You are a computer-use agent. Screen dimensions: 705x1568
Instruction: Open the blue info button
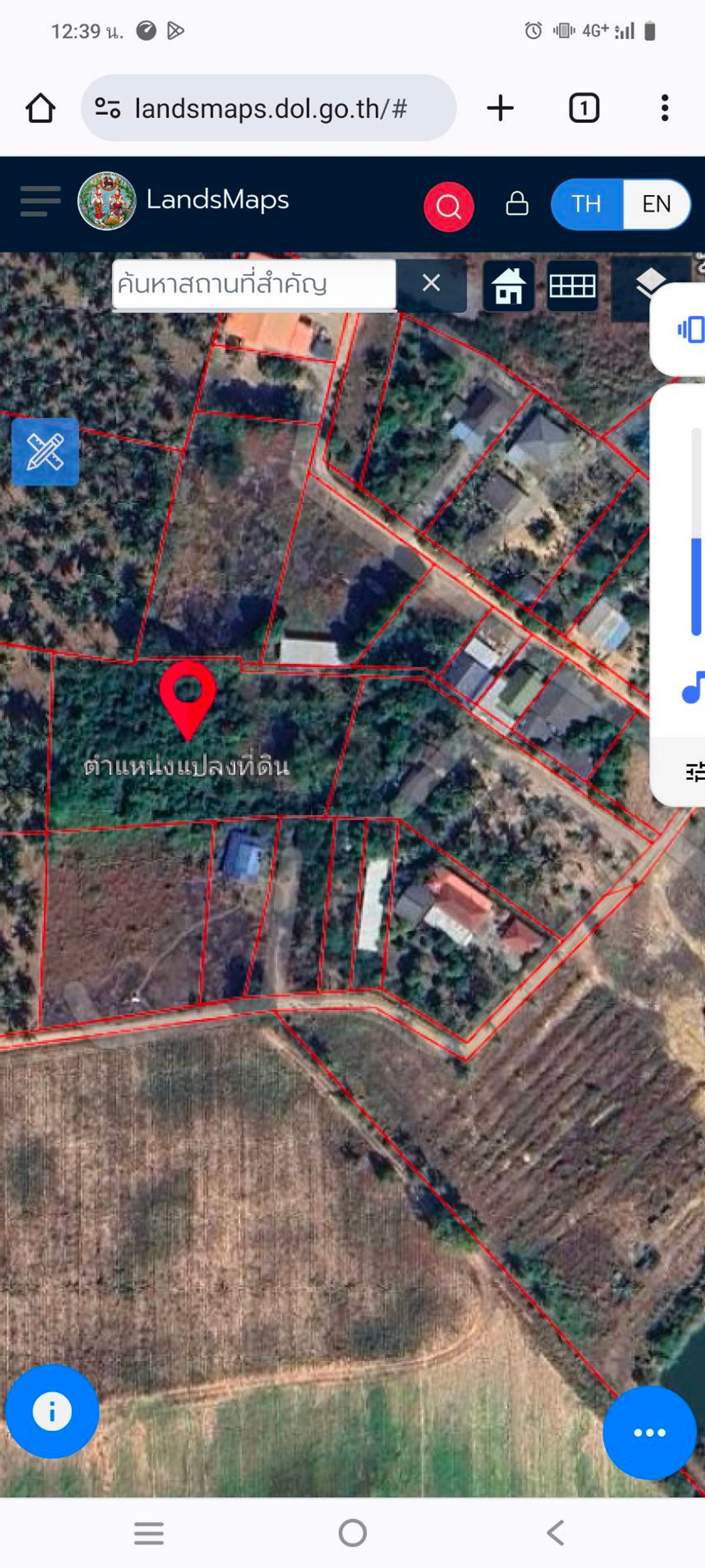tap(52, 1411)
